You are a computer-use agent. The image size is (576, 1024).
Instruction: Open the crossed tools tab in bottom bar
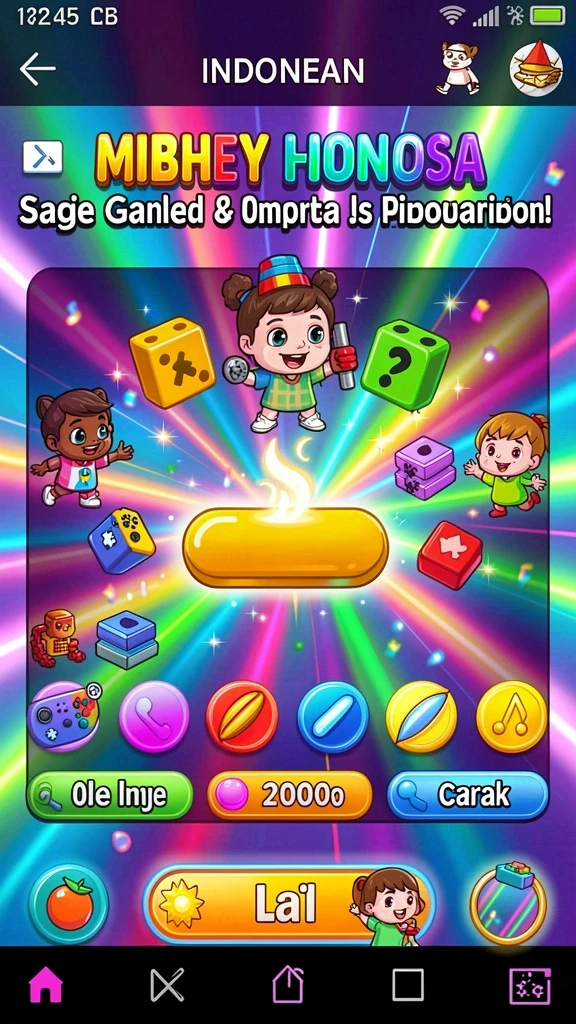[x=167, y=985]
